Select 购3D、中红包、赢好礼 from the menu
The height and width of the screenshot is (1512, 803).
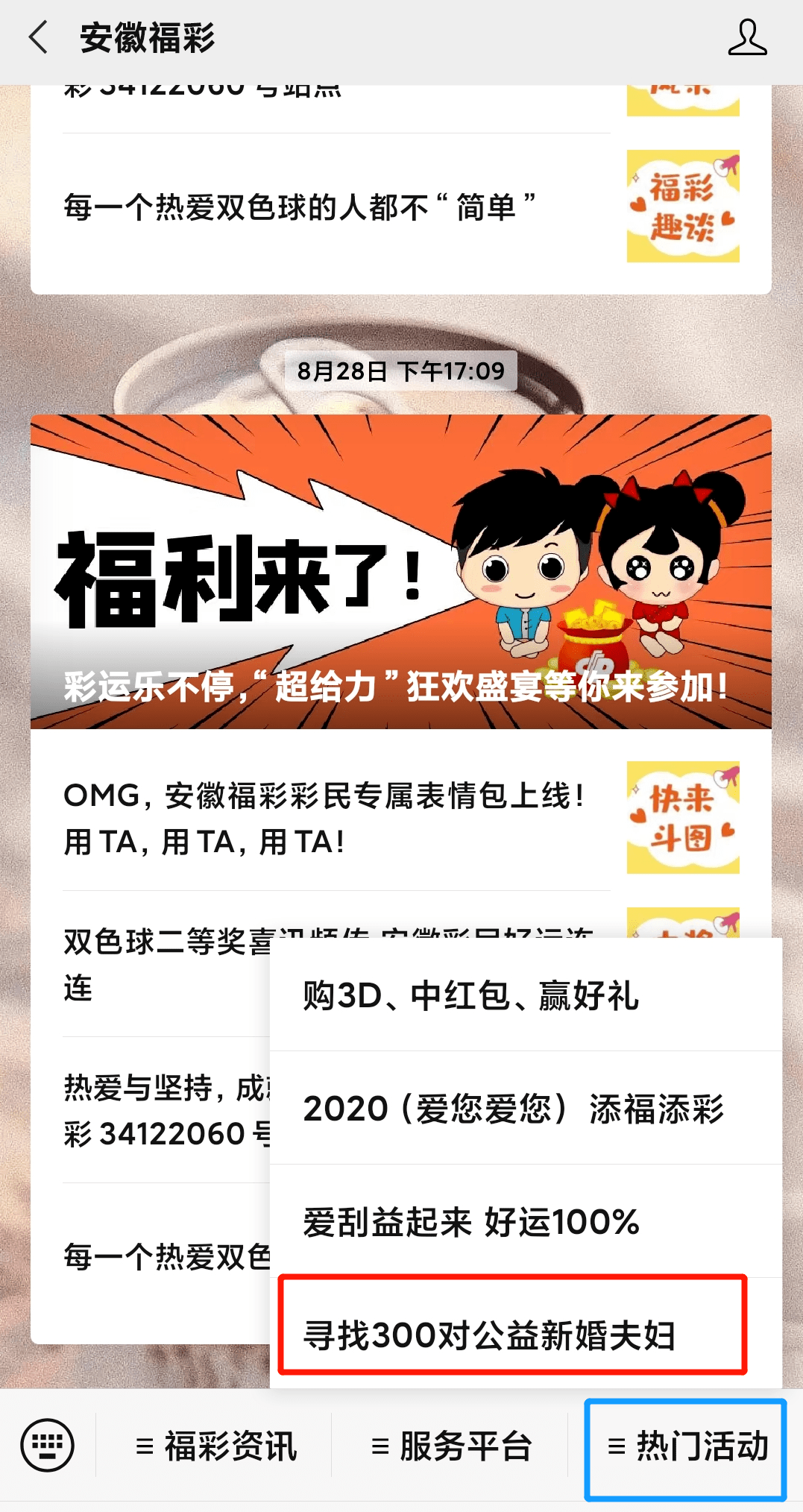(x=526, y=995)
